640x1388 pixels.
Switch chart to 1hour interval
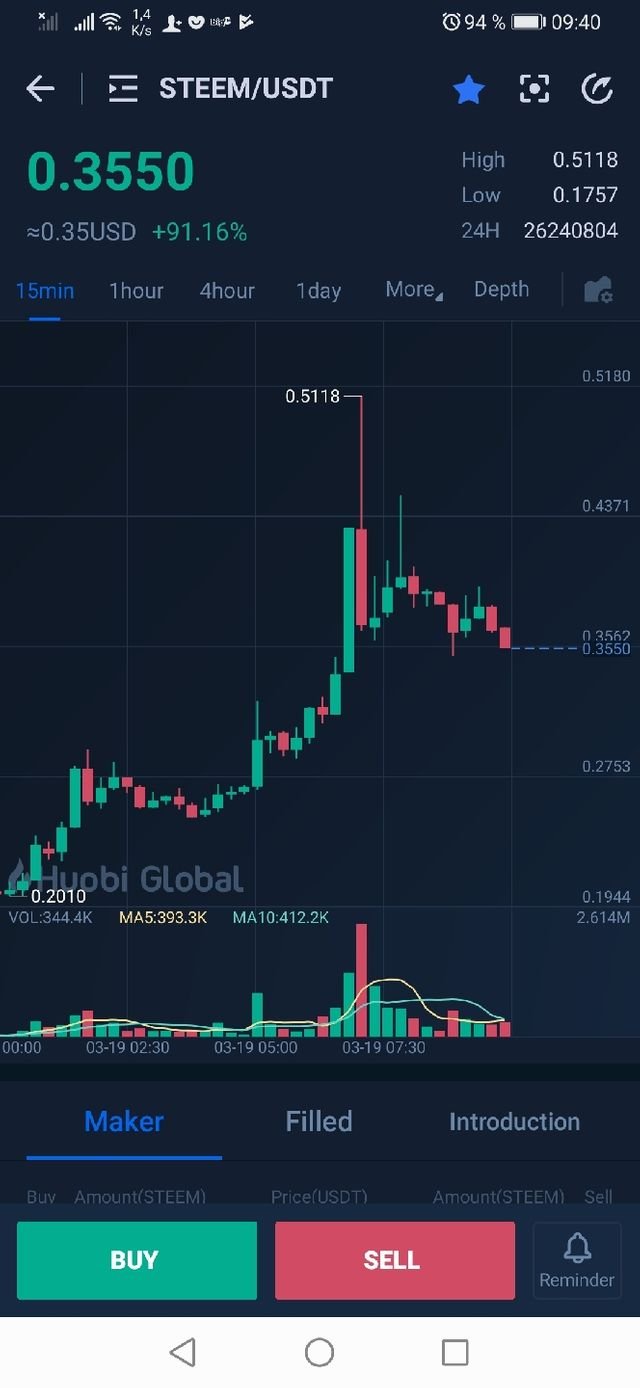pyautogui.click(x=136, y=291)
